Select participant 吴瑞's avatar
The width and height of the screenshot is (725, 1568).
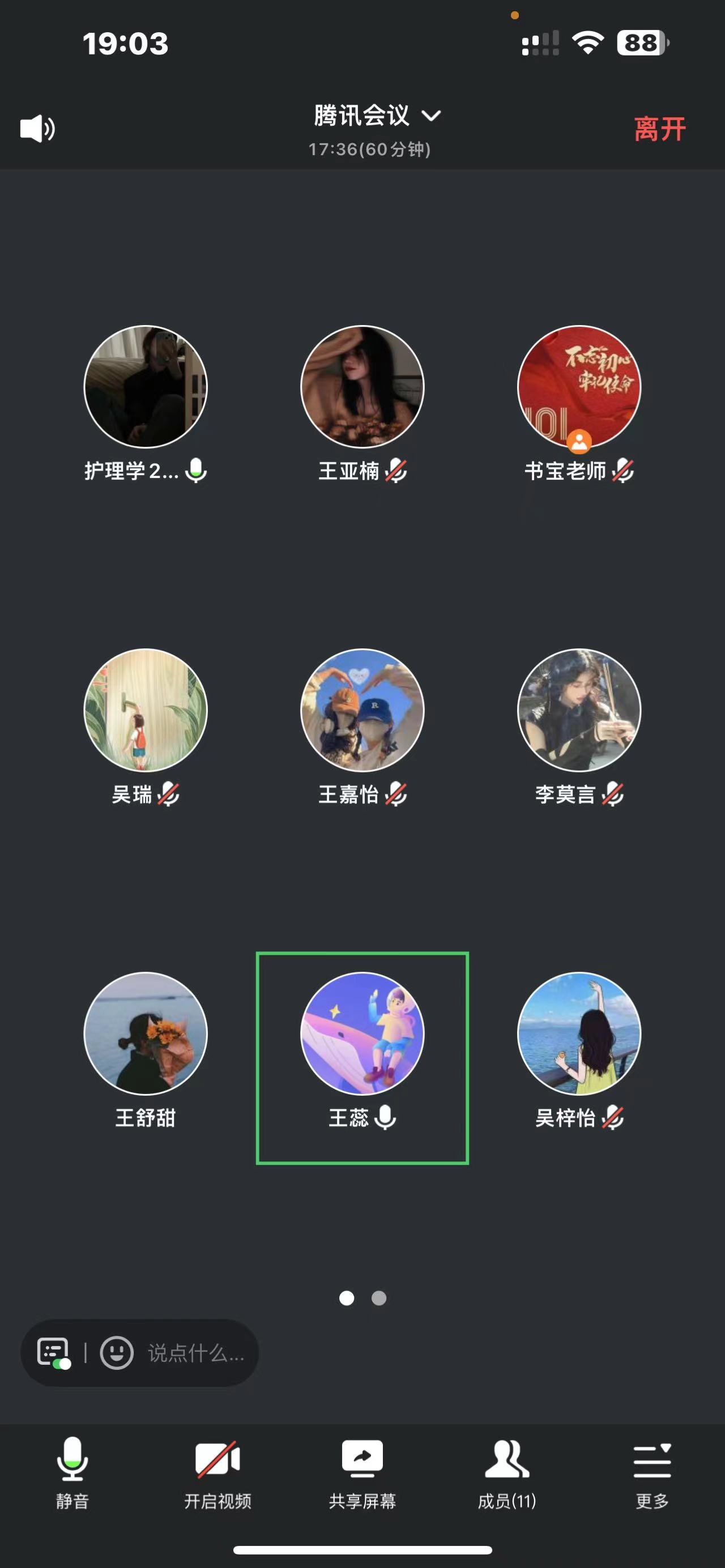[x=146, y=710]
